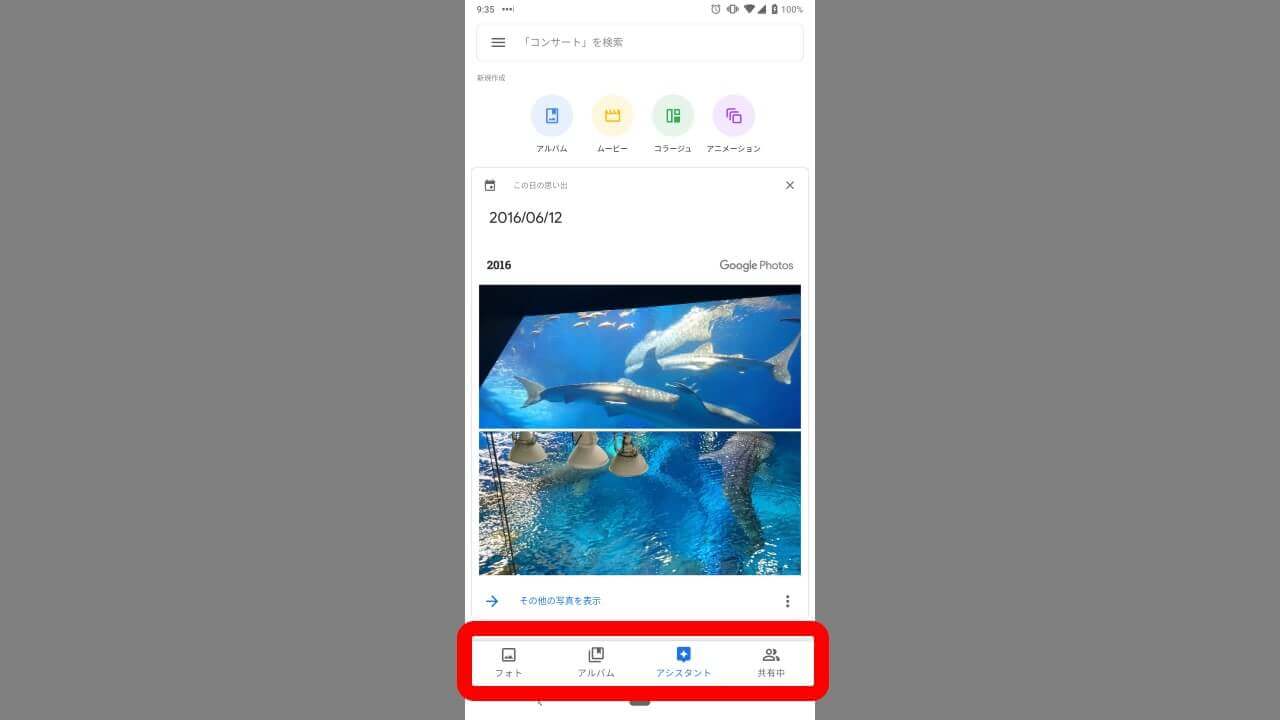This screenshot has width=1280, height=720.
Task: Dismiss the この日の思い出 card
Action: (x=790, y=185)
